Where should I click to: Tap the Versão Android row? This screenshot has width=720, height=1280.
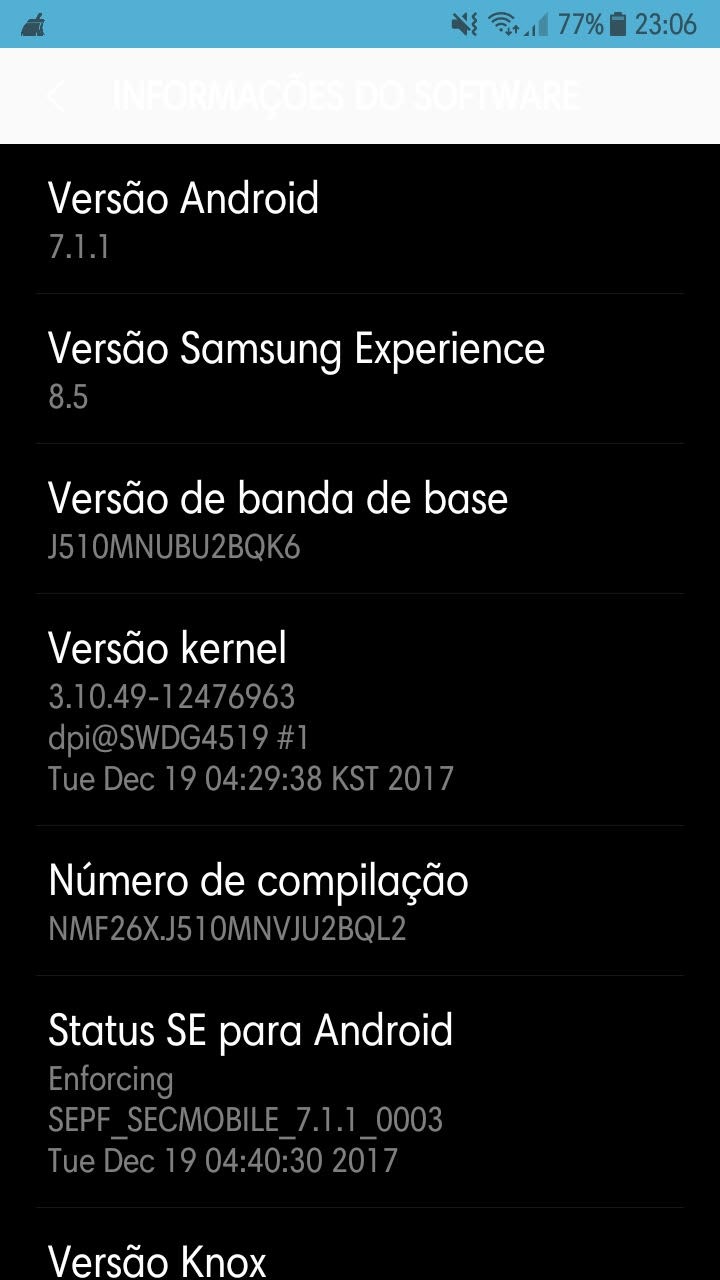click(360, 219)
